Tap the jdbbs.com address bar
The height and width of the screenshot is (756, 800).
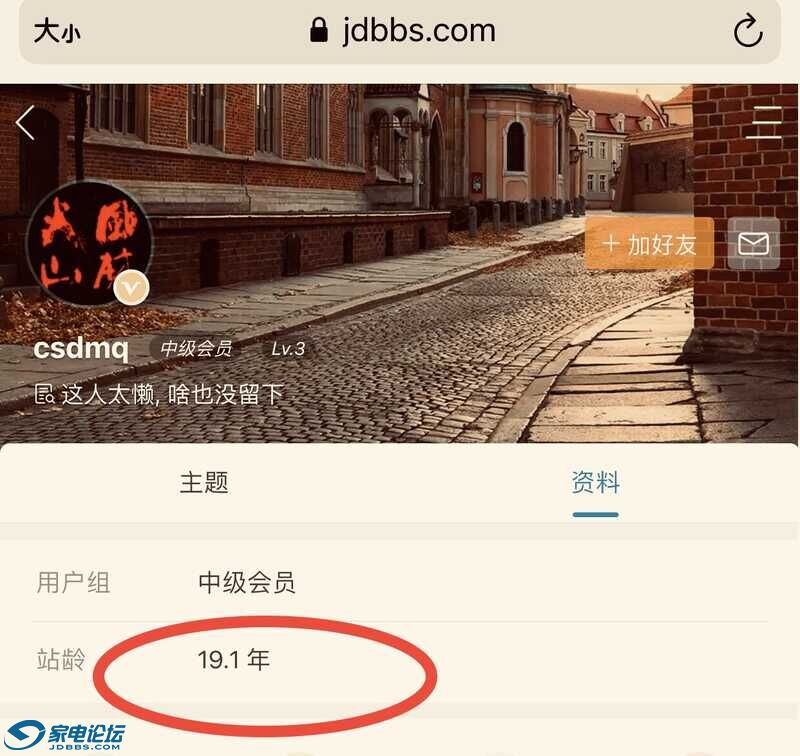pos(403,31)
